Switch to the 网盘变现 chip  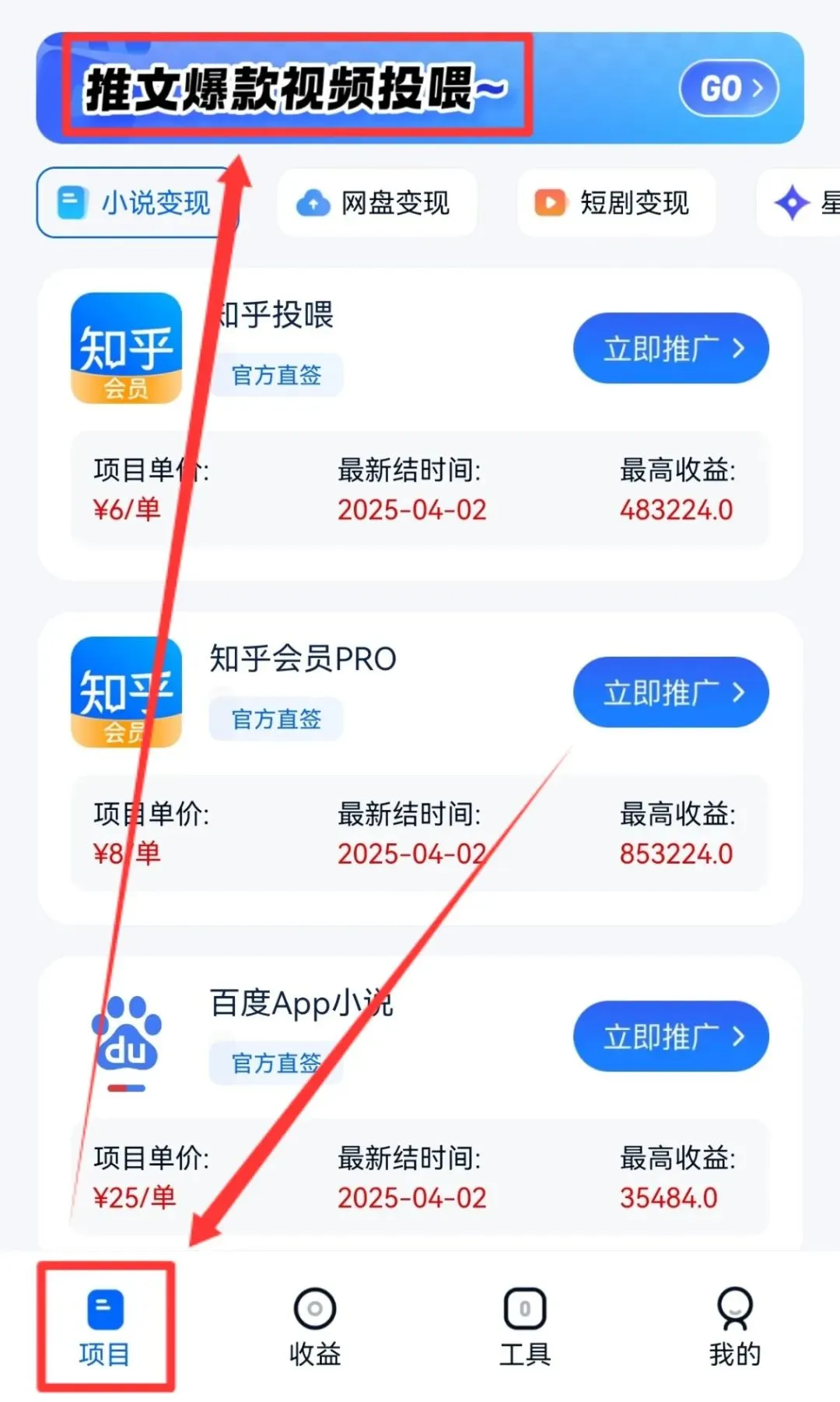[376, 203]
